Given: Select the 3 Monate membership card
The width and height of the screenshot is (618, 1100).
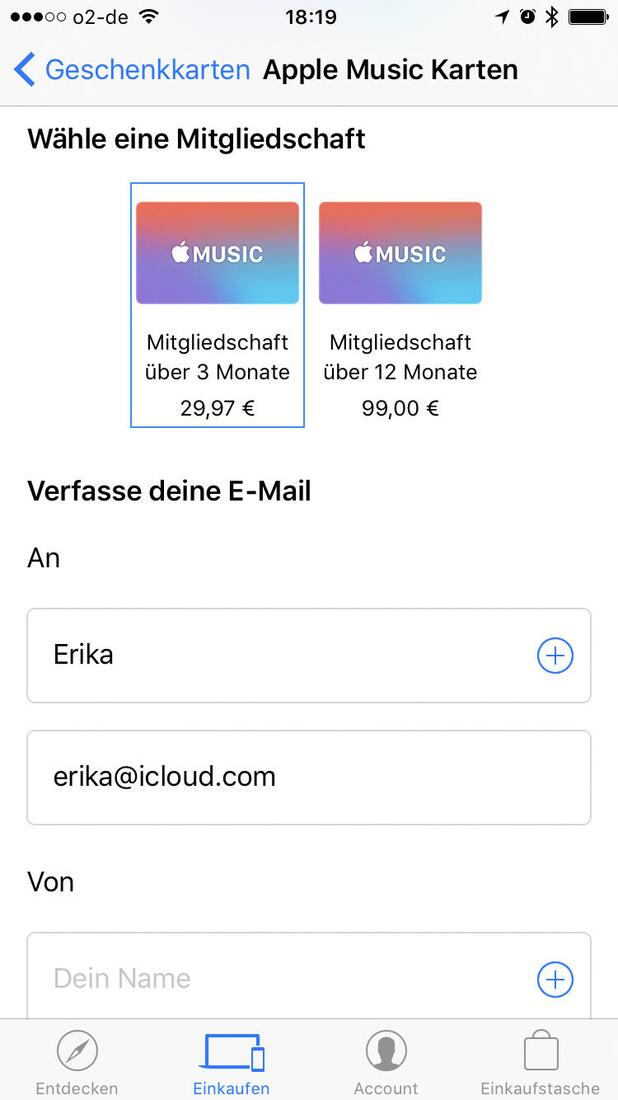Looking at the screenshot, I should point(217,305).
